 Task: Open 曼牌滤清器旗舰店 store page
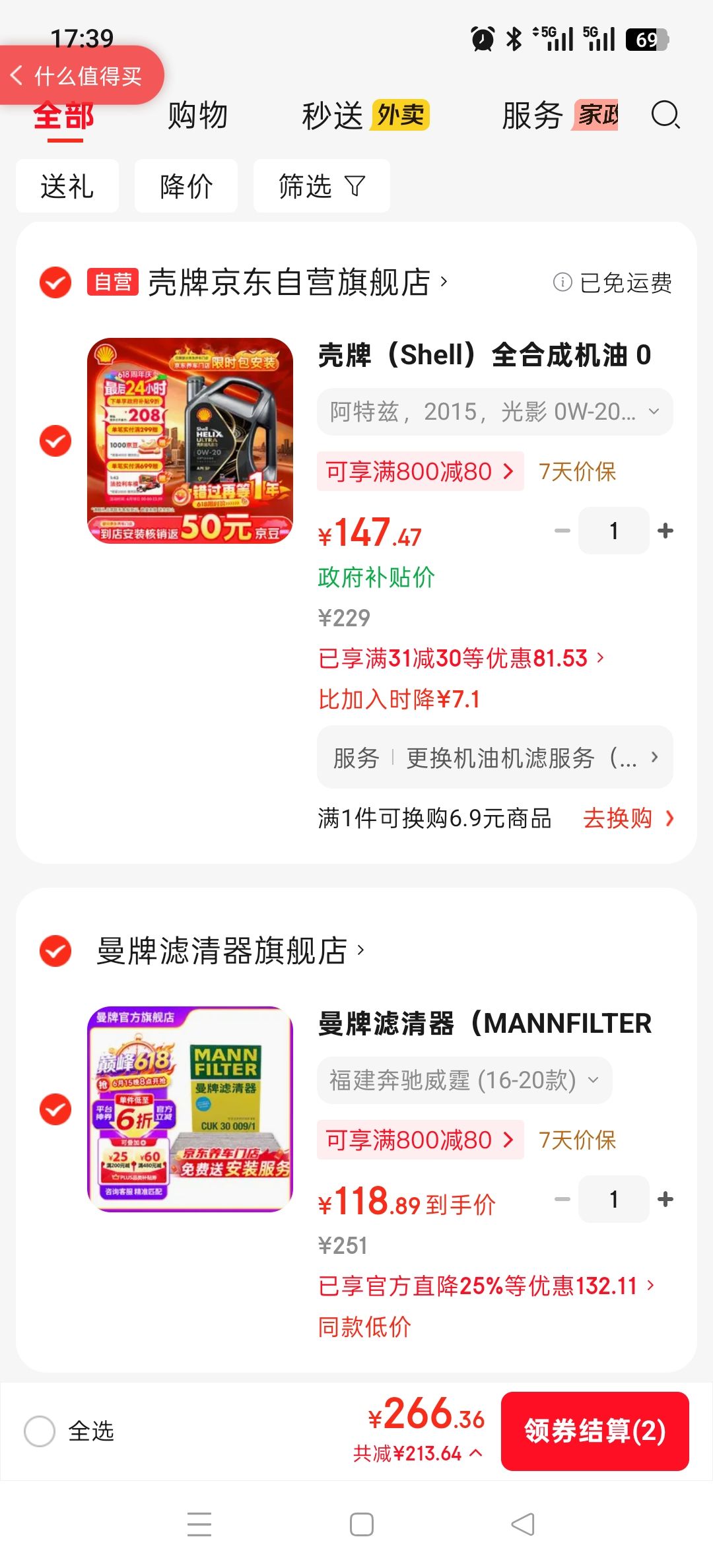click(x=230, y=951)
